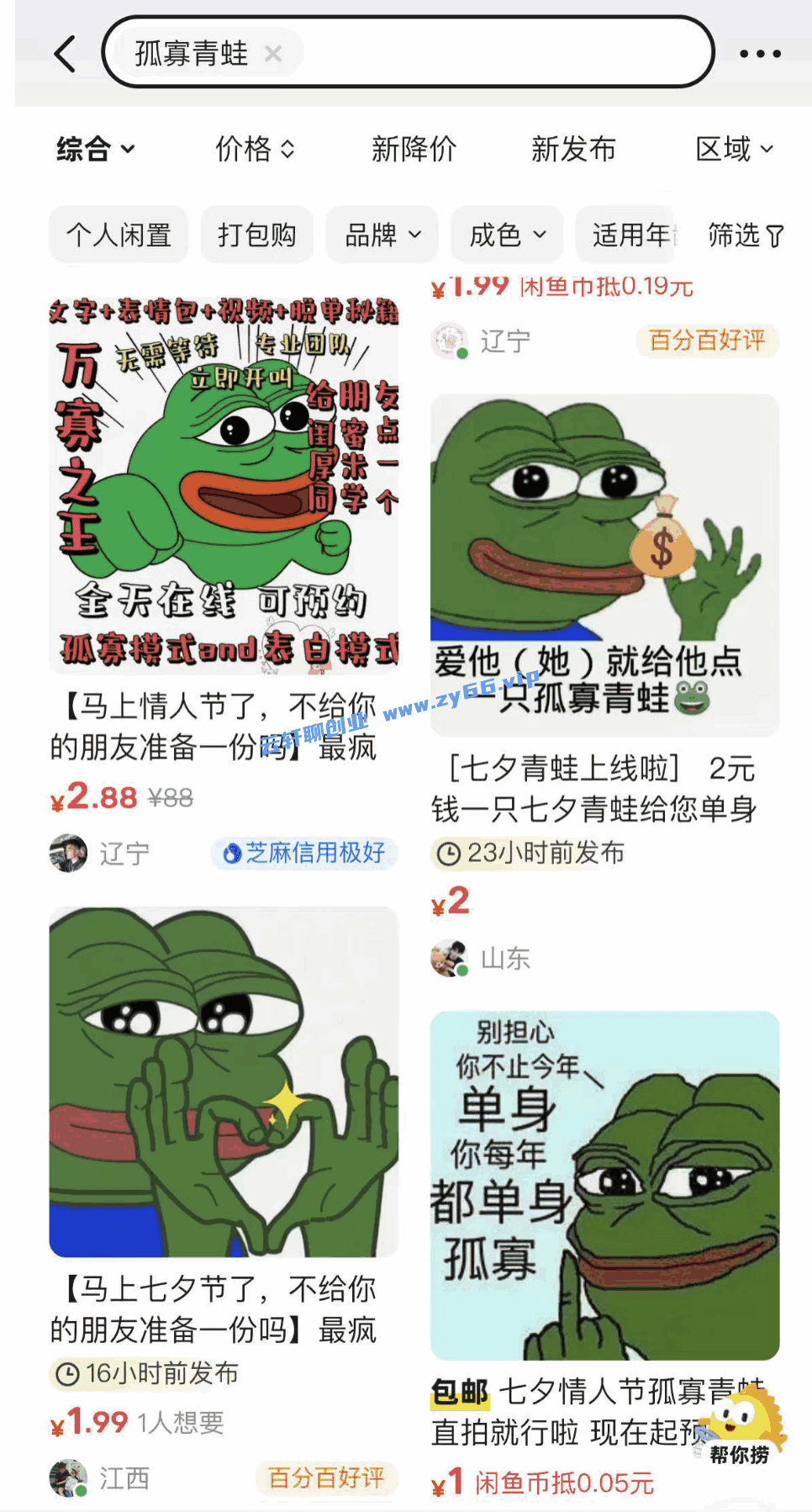Sort results by 价格

[255, 150]
